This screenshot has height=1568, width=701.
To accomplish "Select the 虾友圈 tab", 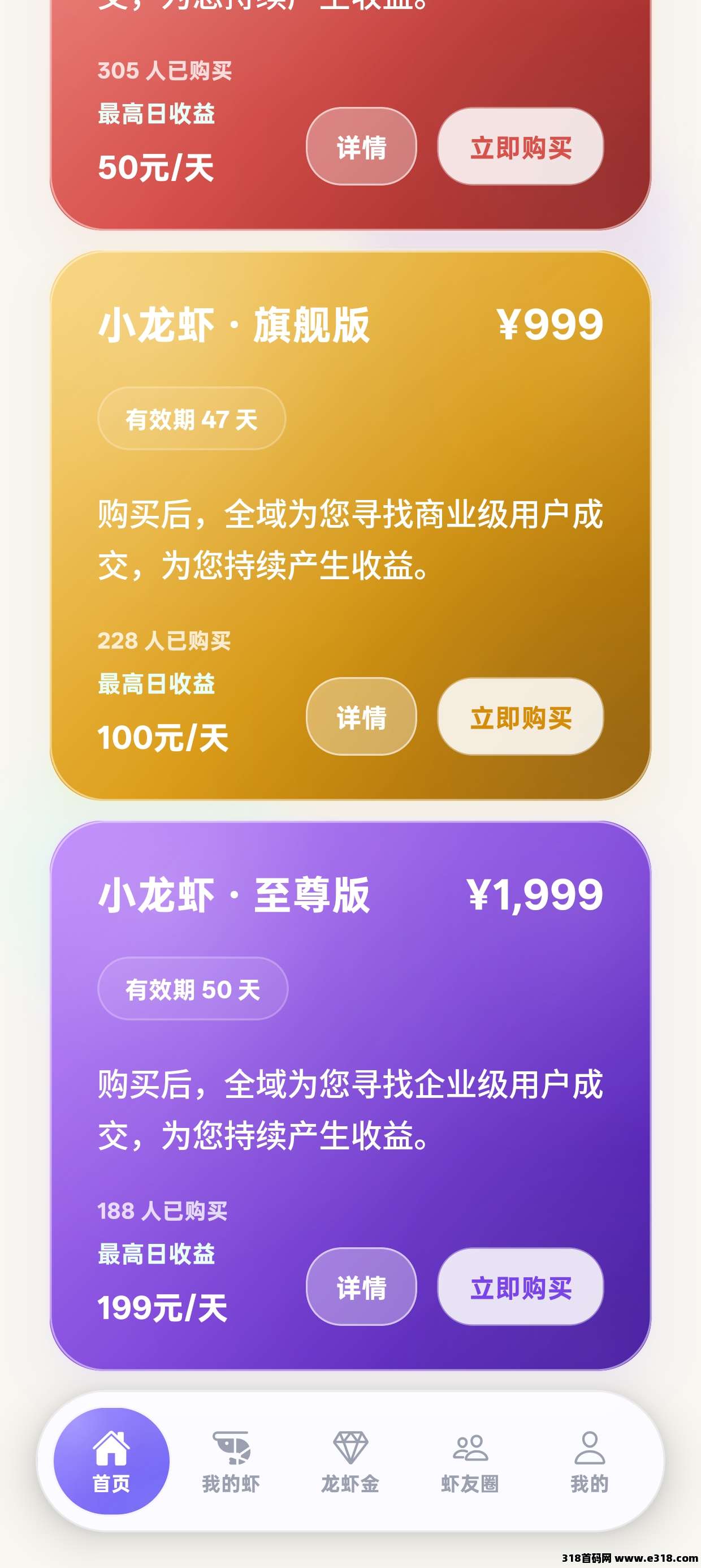I will (470, 1461).
